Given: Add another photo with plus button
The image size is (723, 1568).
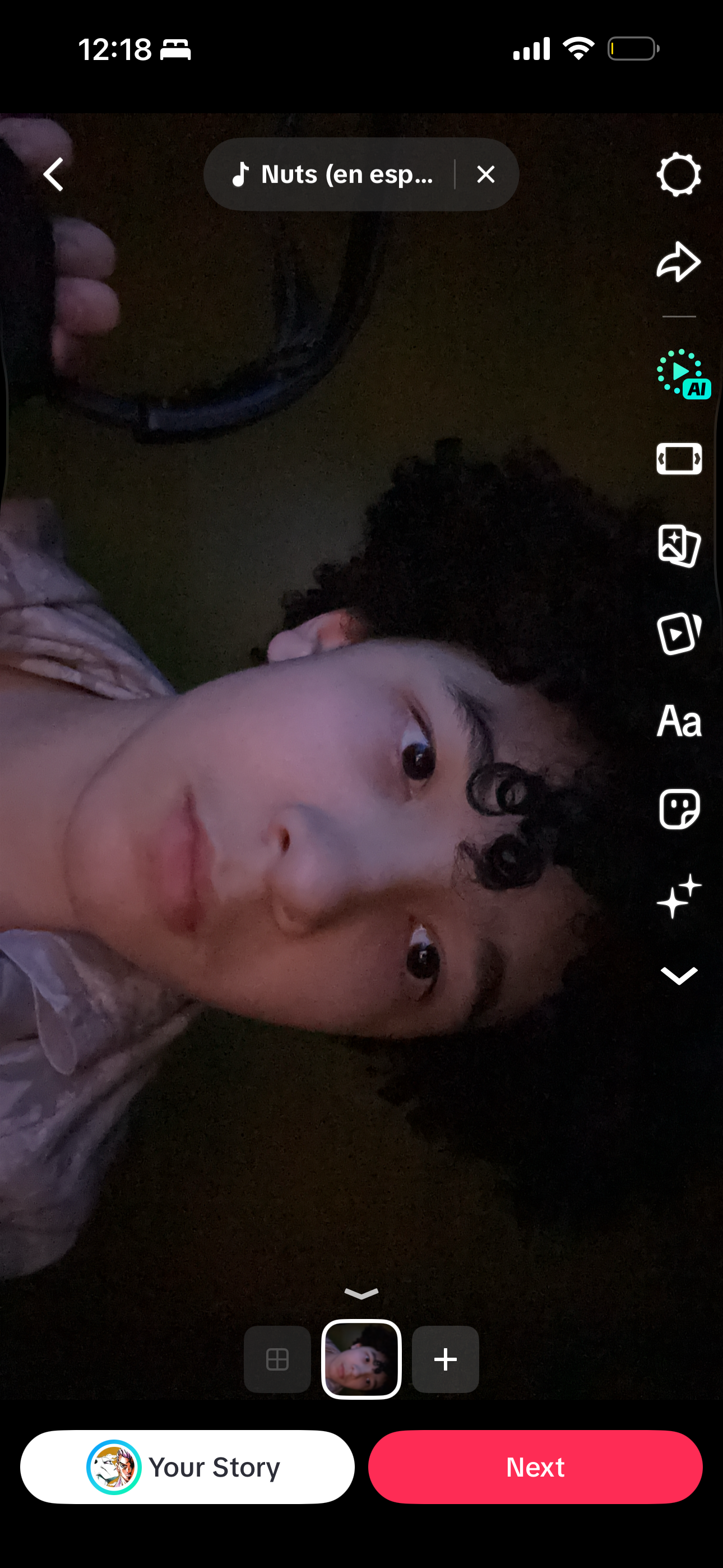Looking at the screenshot, I should point(446,1359).
